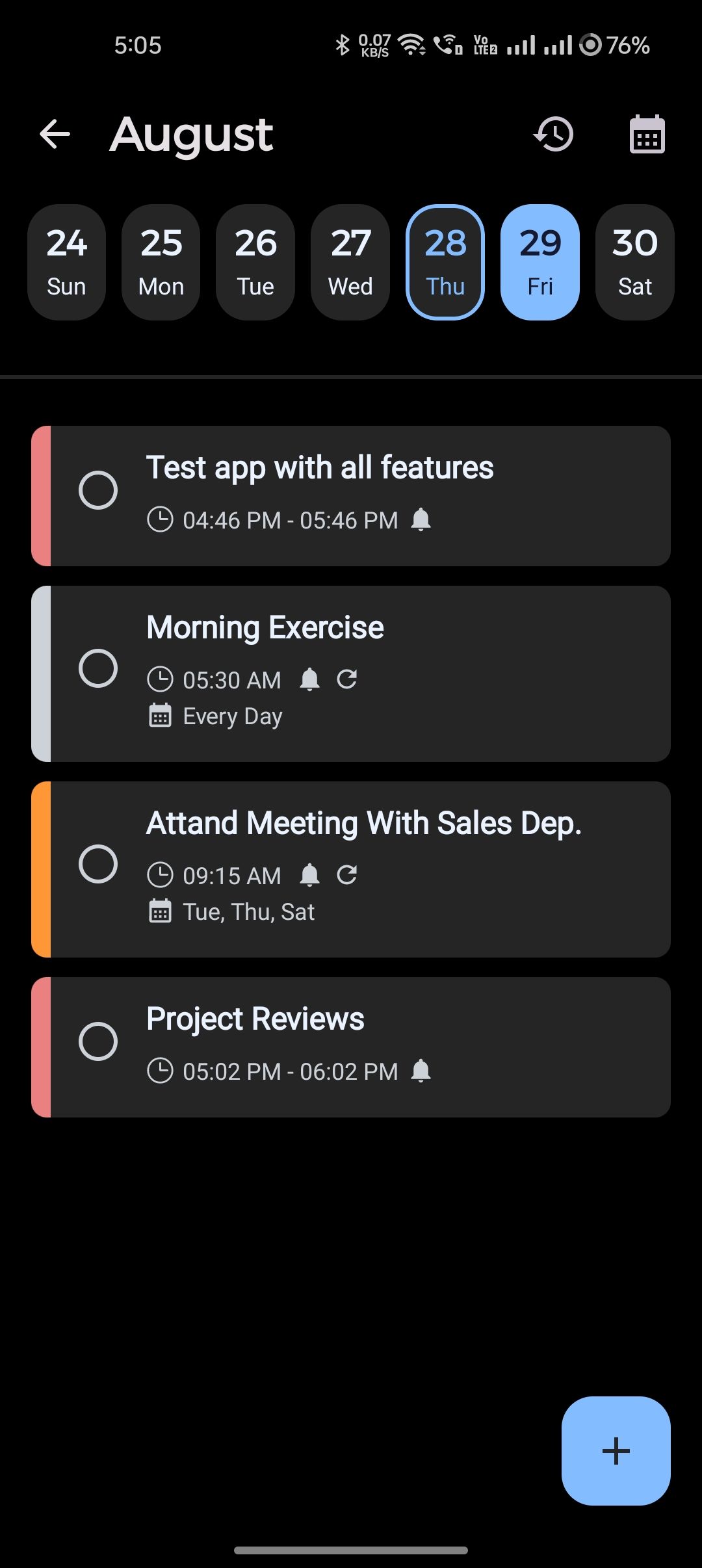This screenshot has width=702, height=1568.
Task: Open the Test app with all features card
Action: [x=390, y=496]
